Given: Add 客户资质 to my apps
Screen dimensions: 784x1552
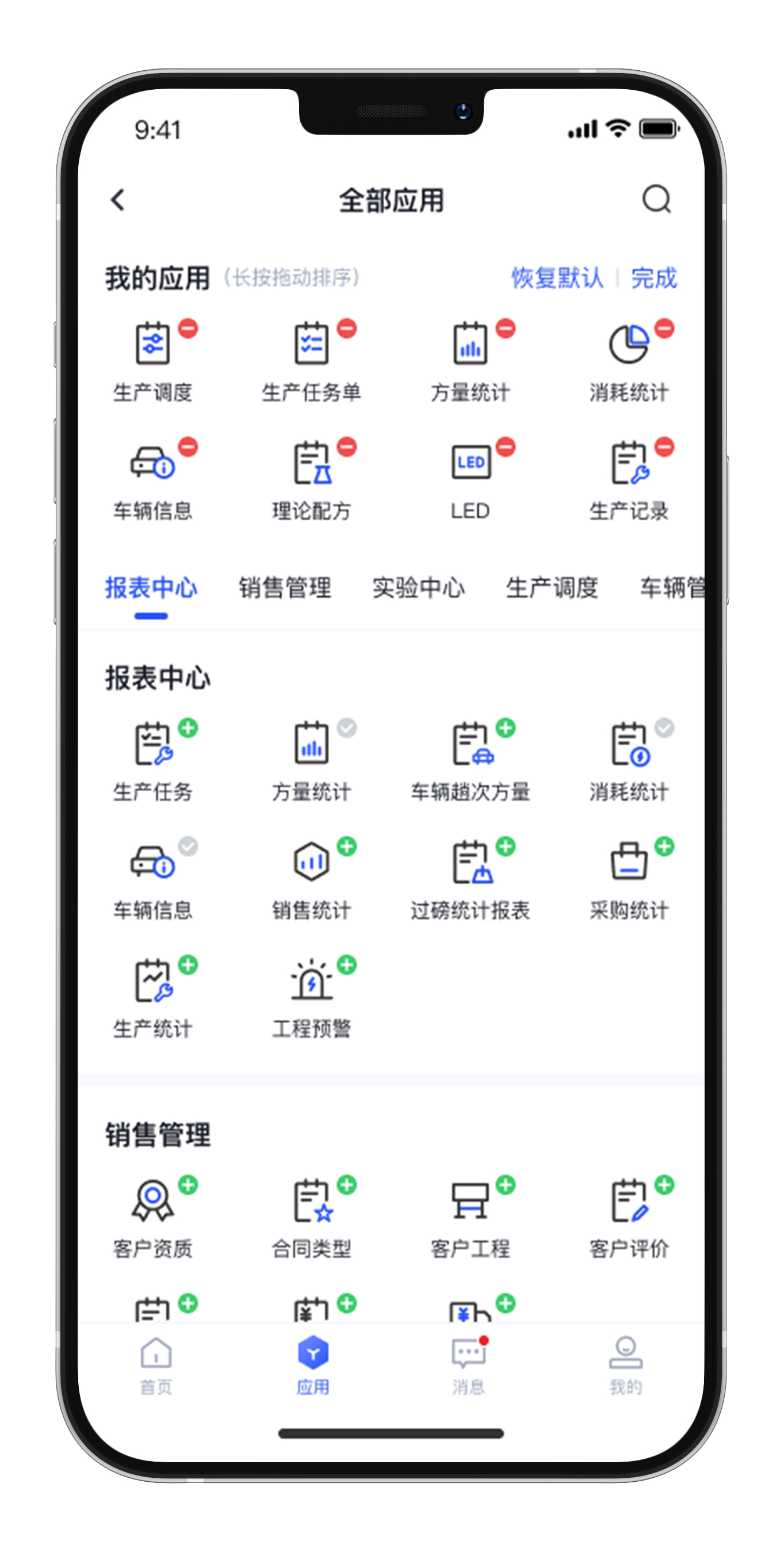Looking at the screenshot, I should pyautogui.click(x=188, y=1185).
